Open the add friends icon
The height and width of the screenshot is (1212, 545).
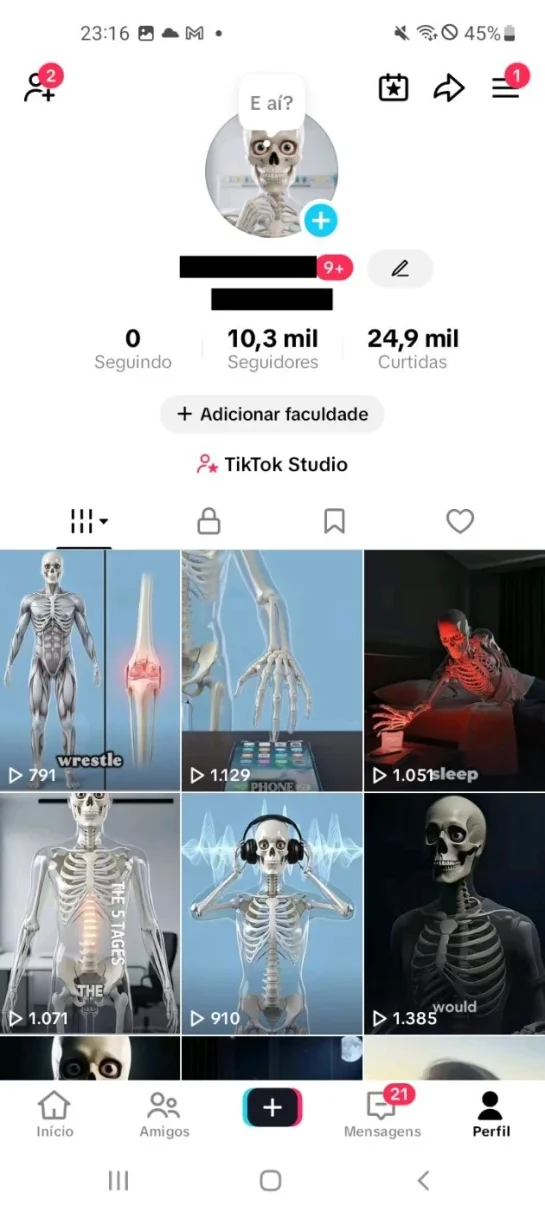tap(41, 86)
